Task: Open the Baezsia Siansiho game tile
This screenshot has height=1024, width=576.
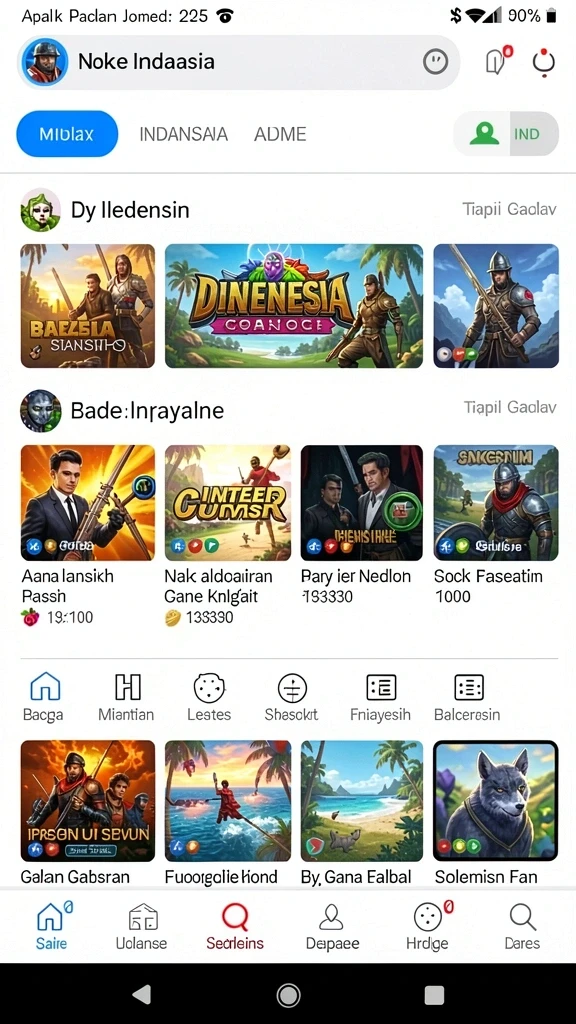Action: 88,306
